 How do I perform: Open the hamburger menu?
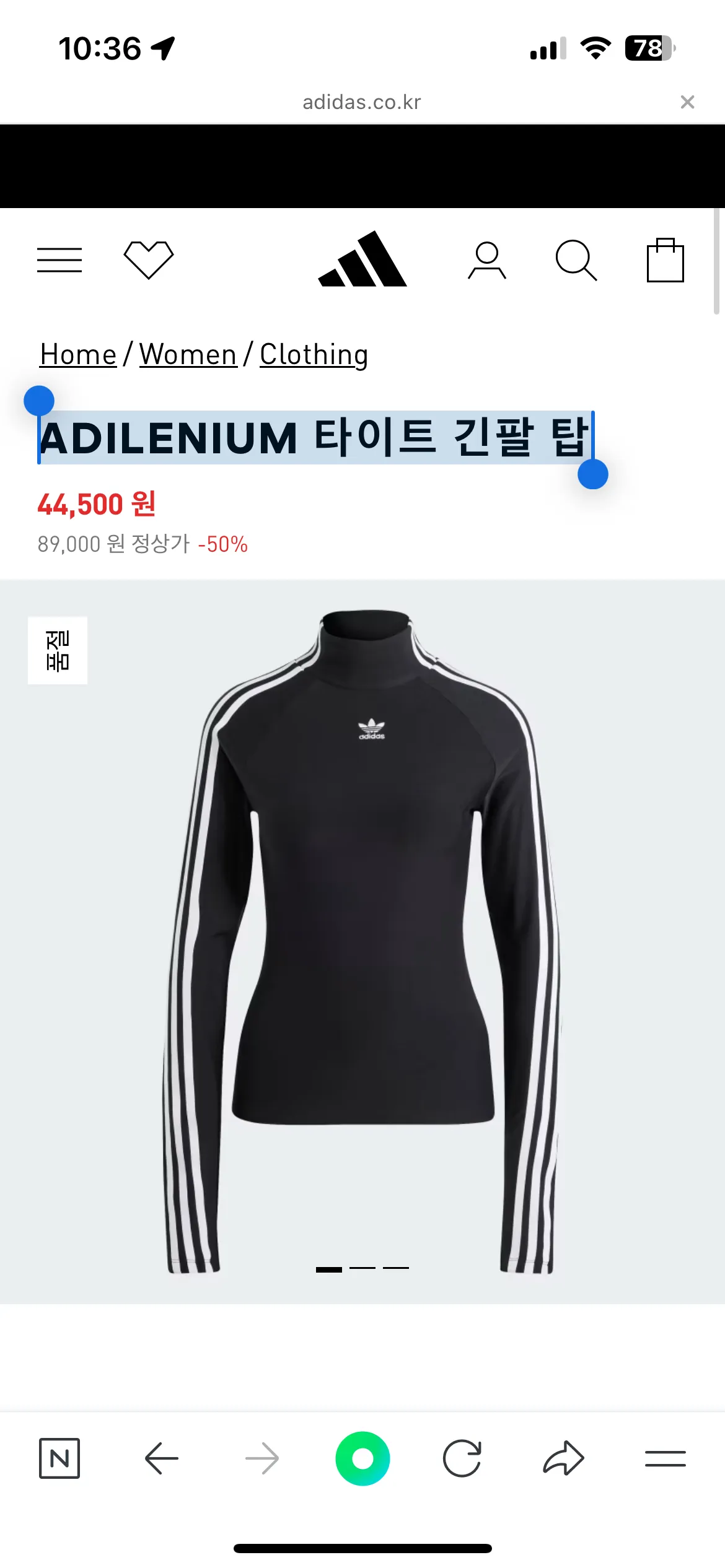point(59,260)
